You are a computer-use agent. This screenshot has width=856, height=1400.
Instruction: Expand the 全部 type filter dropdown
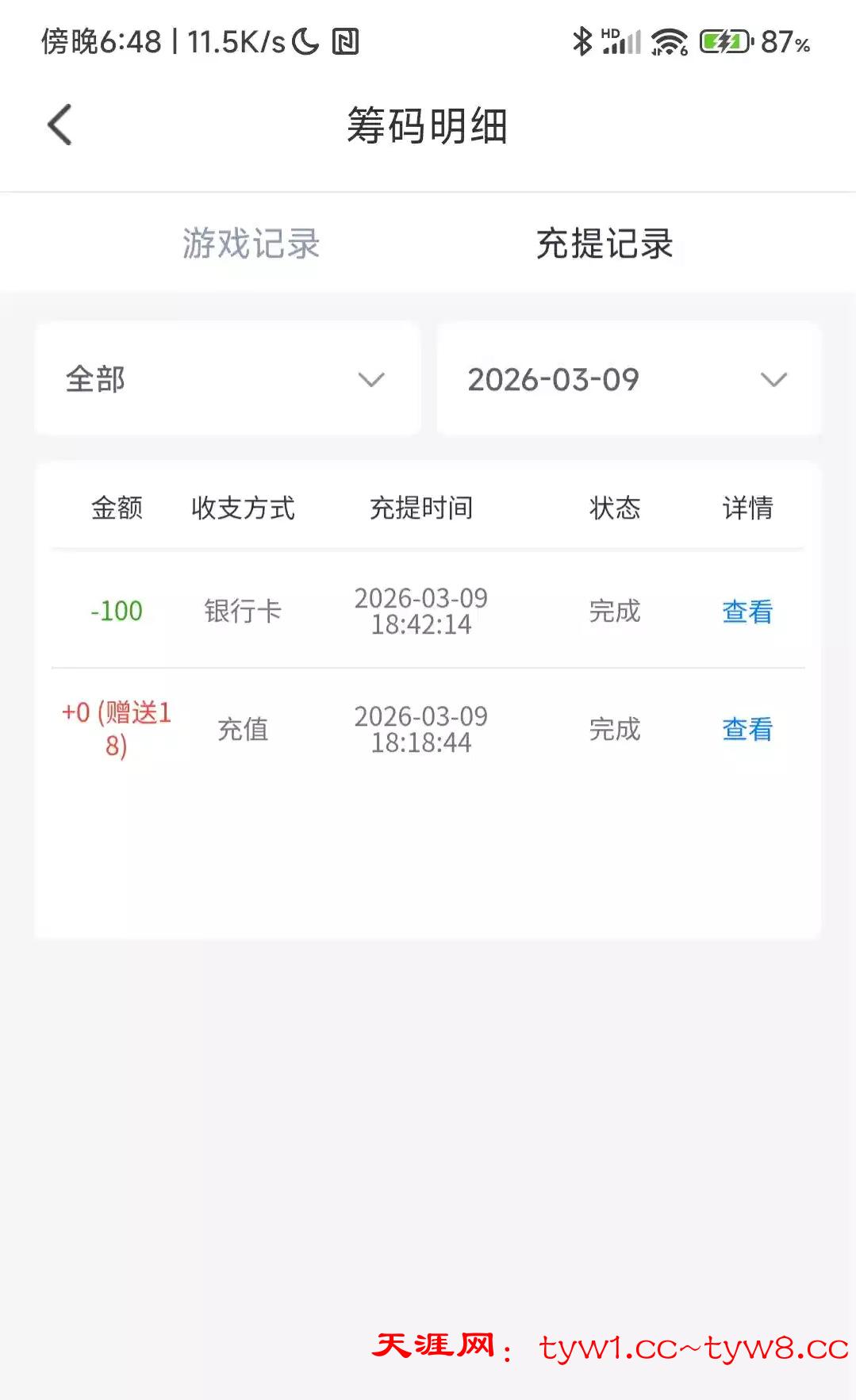click(x=228, y=379)
